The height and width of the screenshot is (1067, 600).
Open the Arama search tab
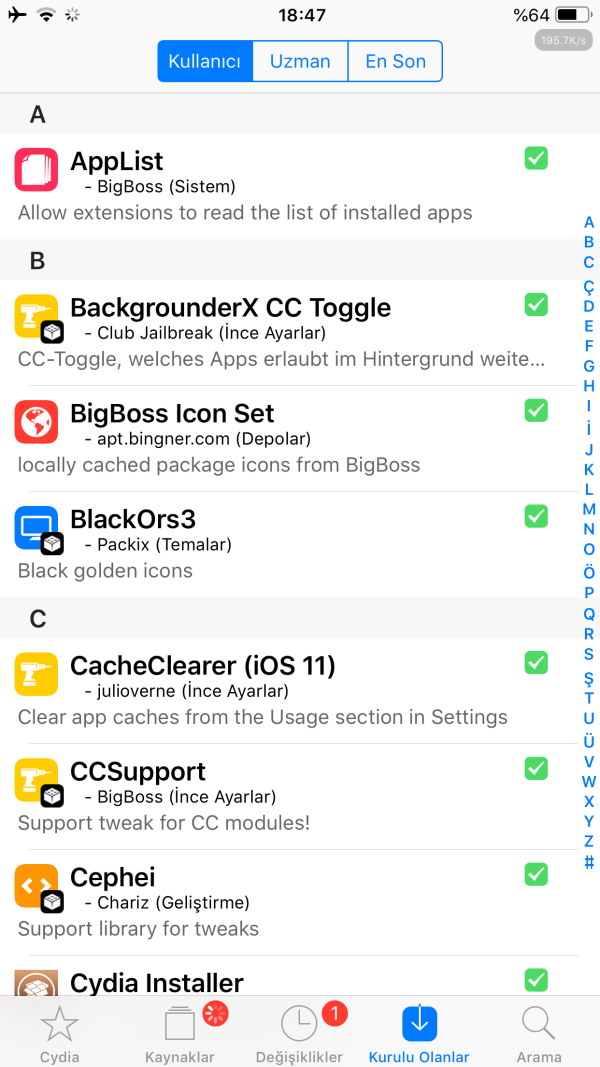pyautogui.click(x=539, y=1033)
